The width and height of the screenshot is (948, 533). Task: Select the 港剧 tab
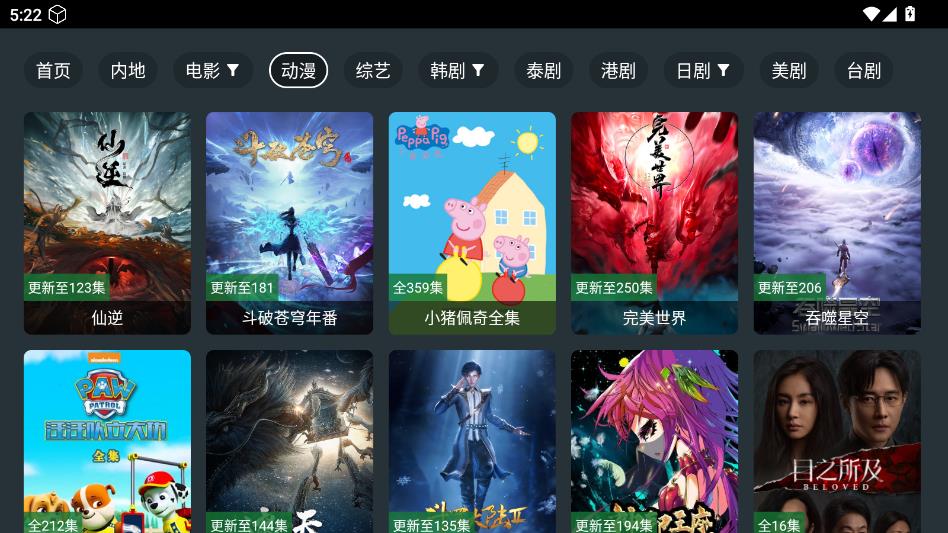[x=618, y=71]
